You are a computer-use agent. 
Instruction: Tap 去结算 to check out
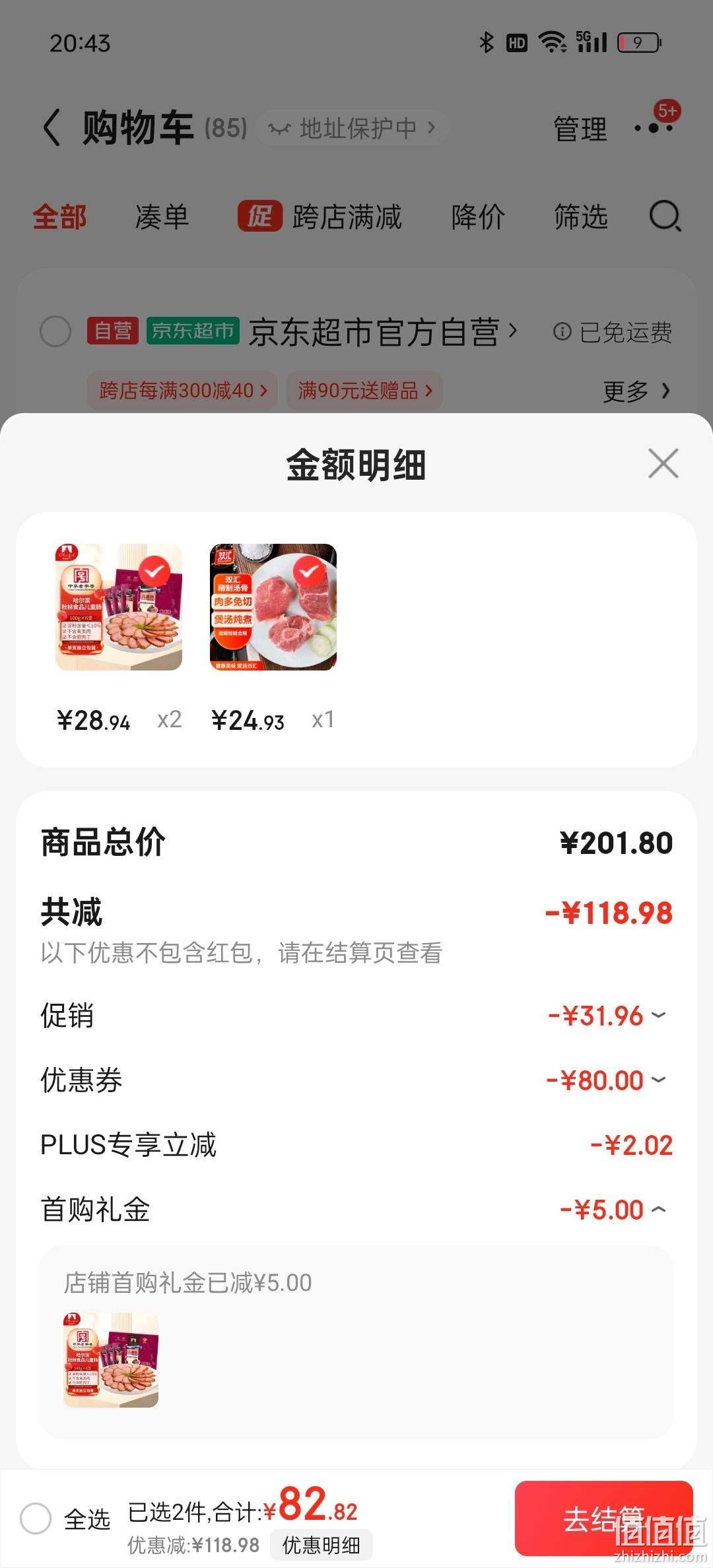[603, 1519]
